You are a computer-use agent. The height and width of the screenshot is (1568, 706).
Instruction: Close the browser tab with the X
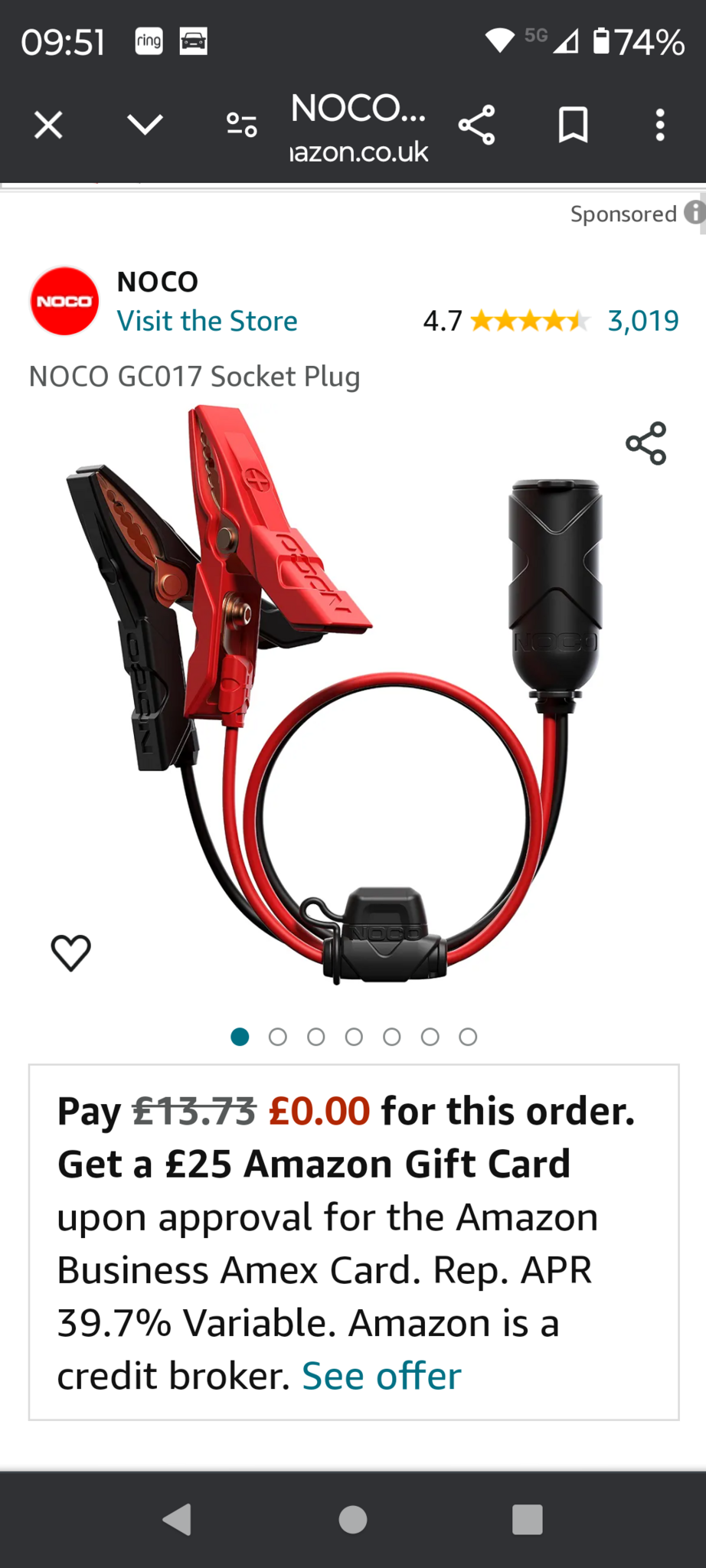48,125
